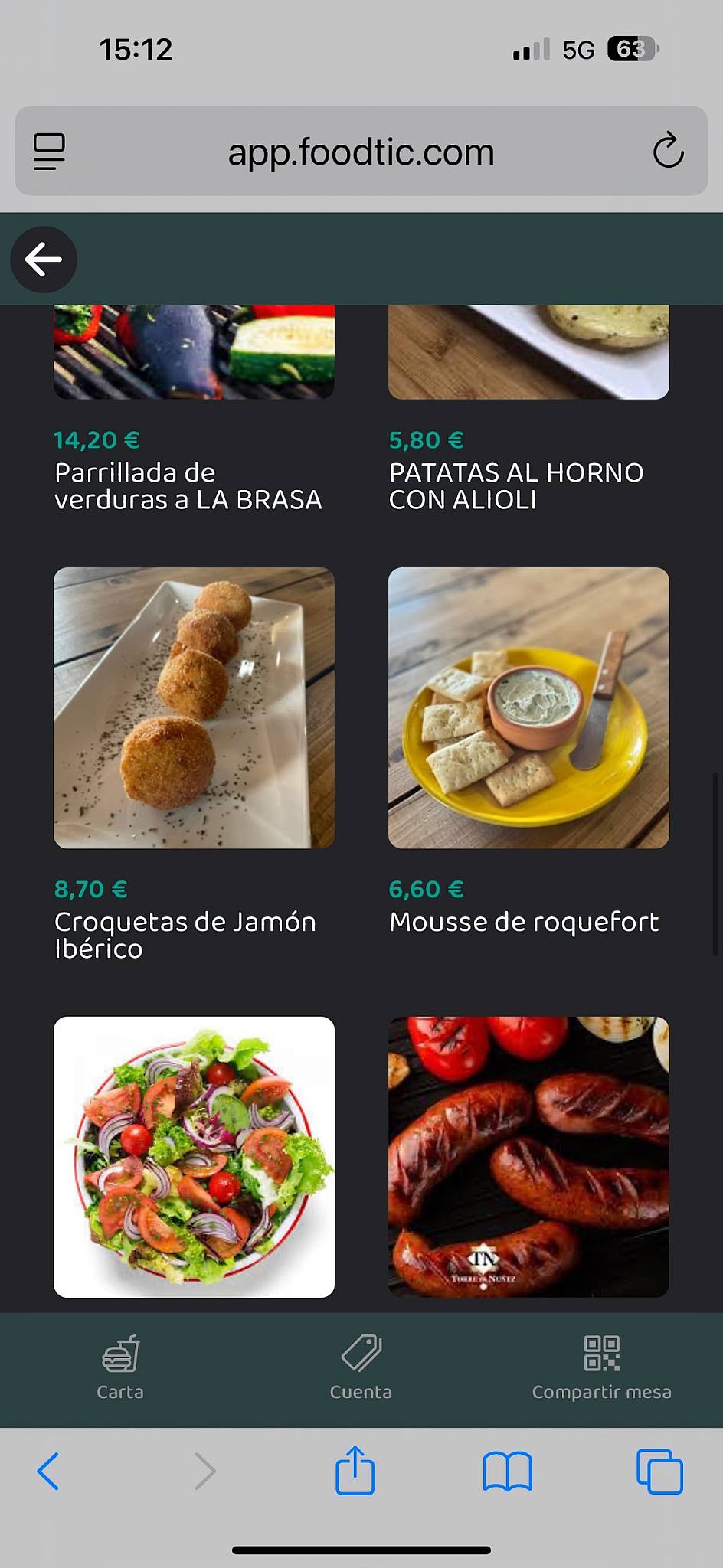
Task: Open the Croquetas de Jamón Ibérico dish
Action: [x=194, y=707]
